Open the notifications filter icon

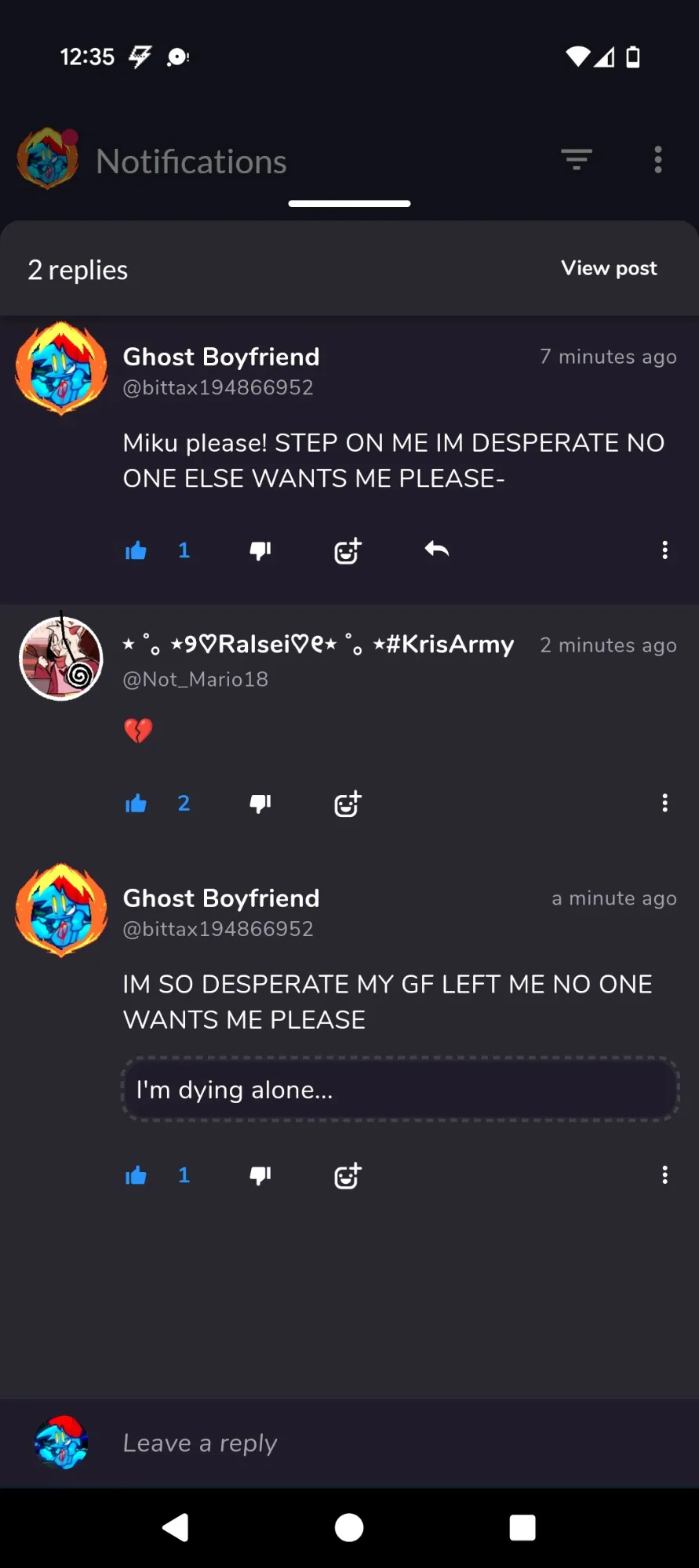pyautogui.click(x=577, y=160)
